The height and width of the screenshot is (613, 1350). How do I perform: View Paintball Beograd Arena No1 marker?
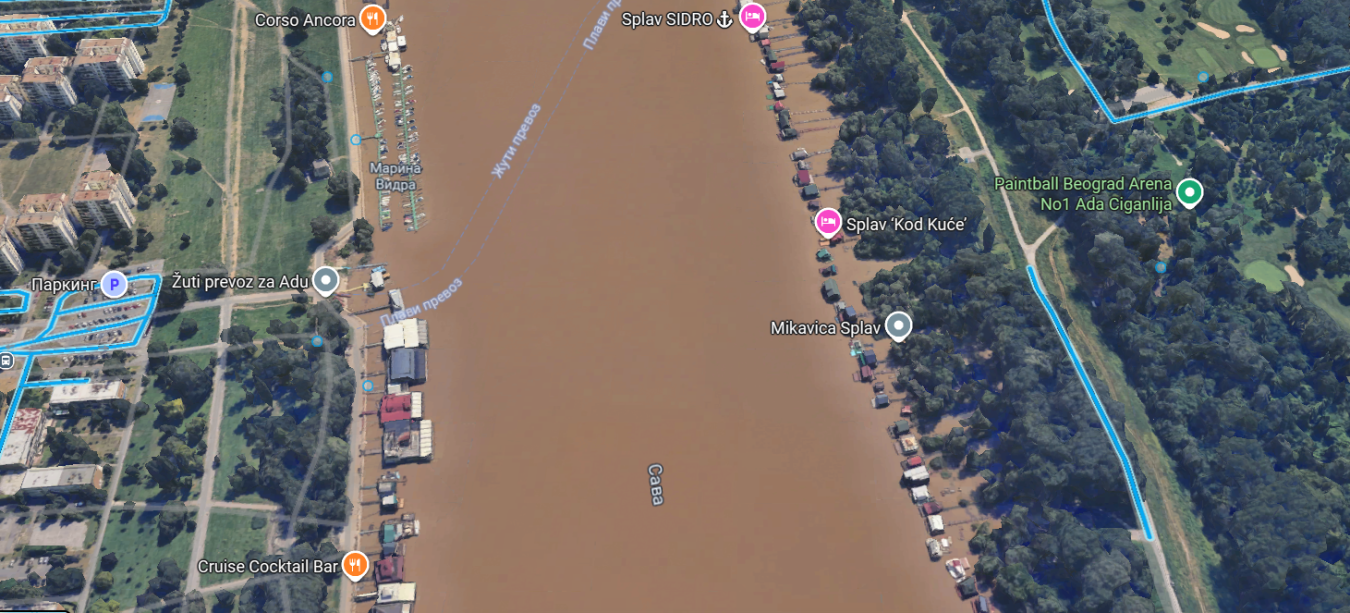click(1189, 191)
